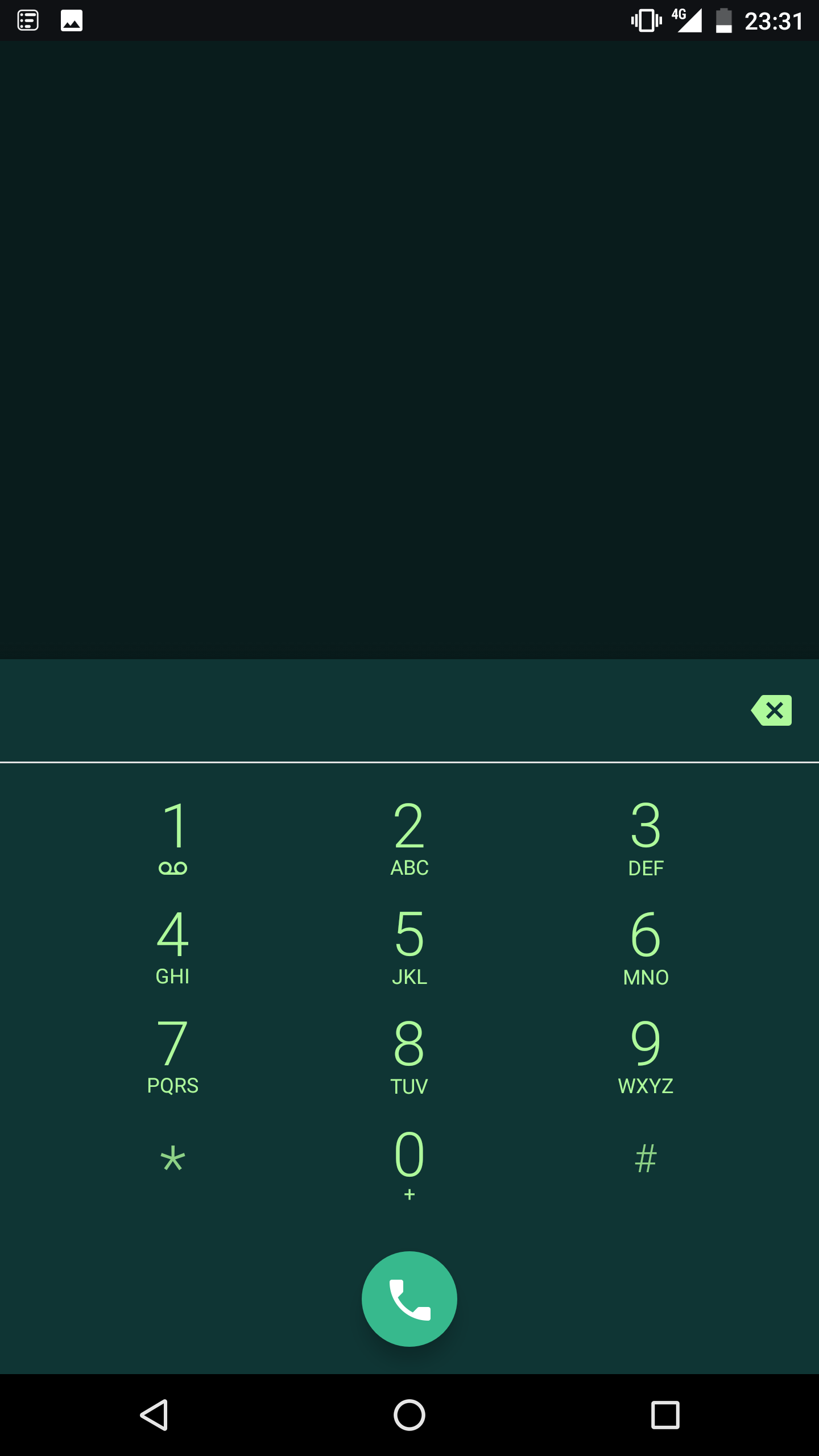Dial digit 2 ABC

pos(409,837)
